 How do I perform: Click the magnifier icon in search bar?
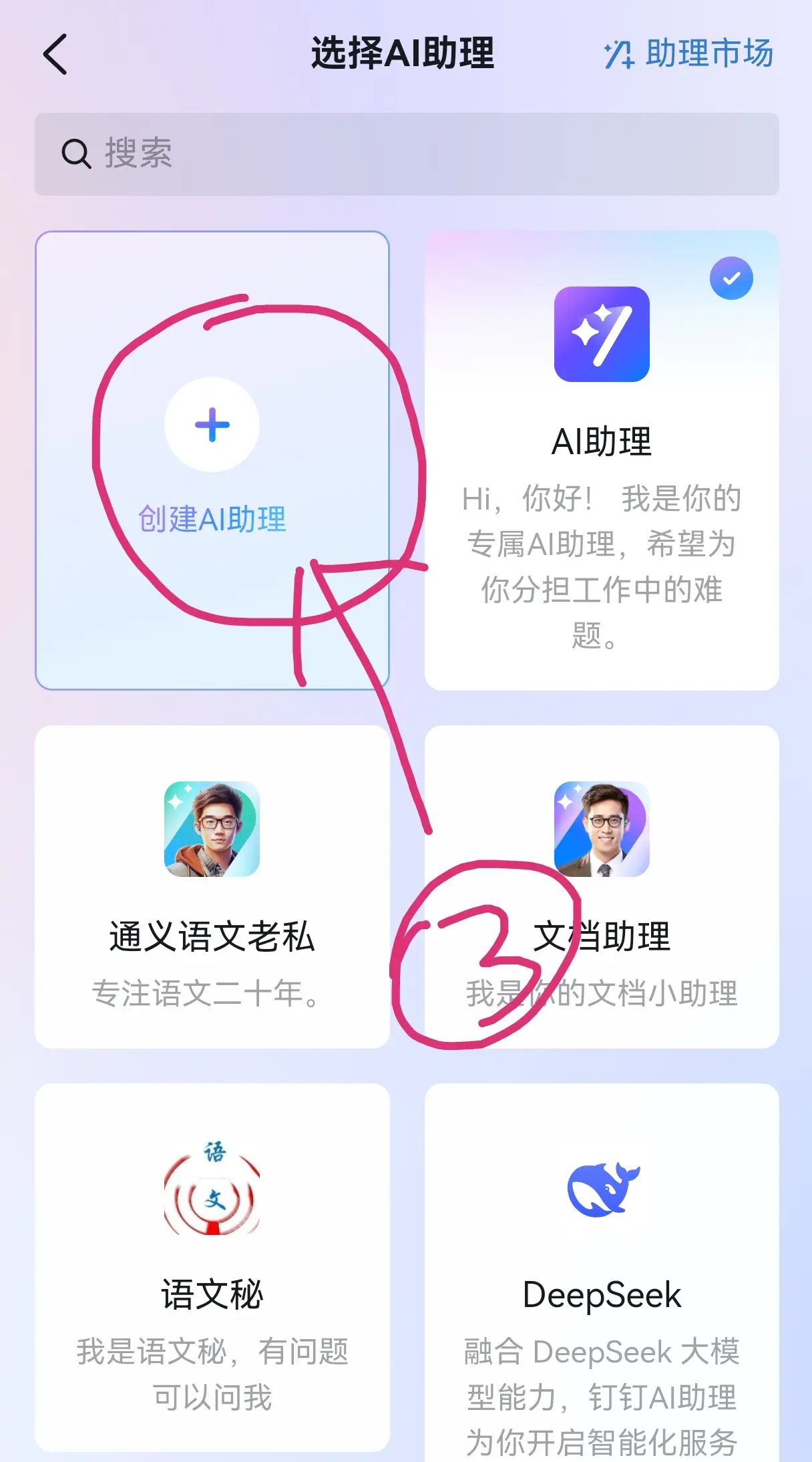click(75, 152)
